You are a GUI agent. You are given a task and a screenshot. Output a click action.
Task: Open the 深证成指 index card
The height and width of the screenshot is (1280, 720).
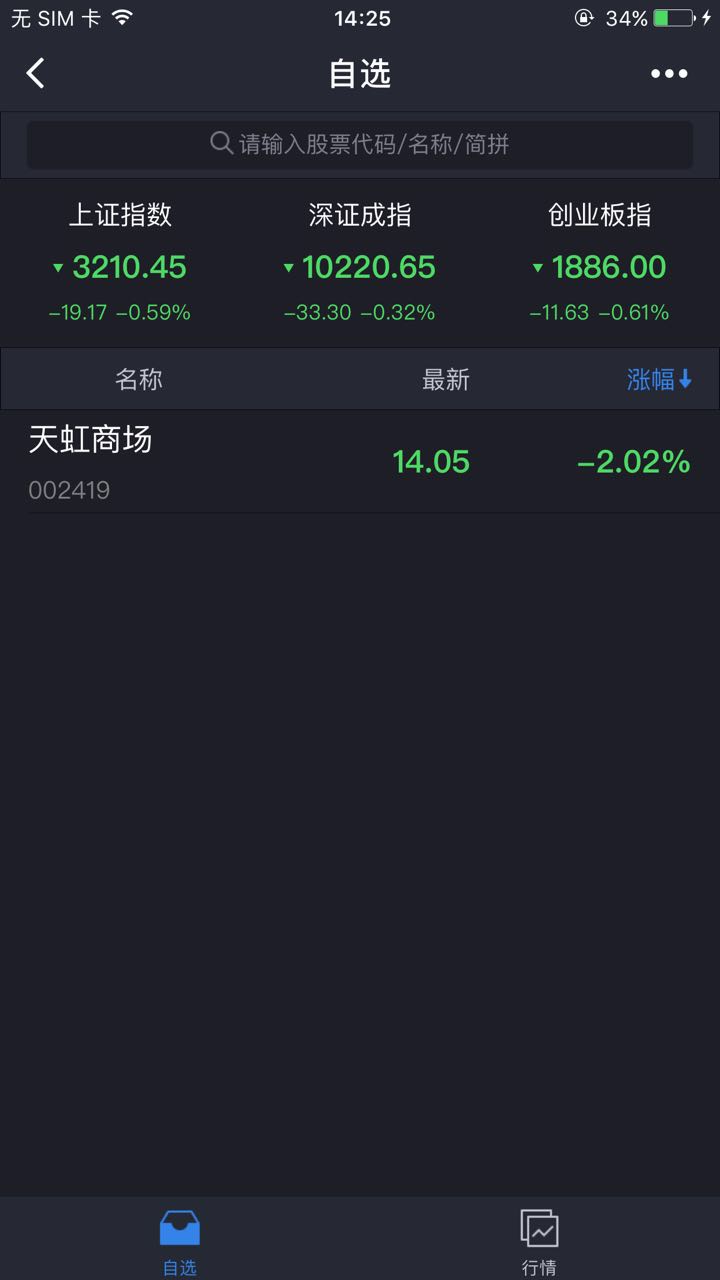(360, 264)
